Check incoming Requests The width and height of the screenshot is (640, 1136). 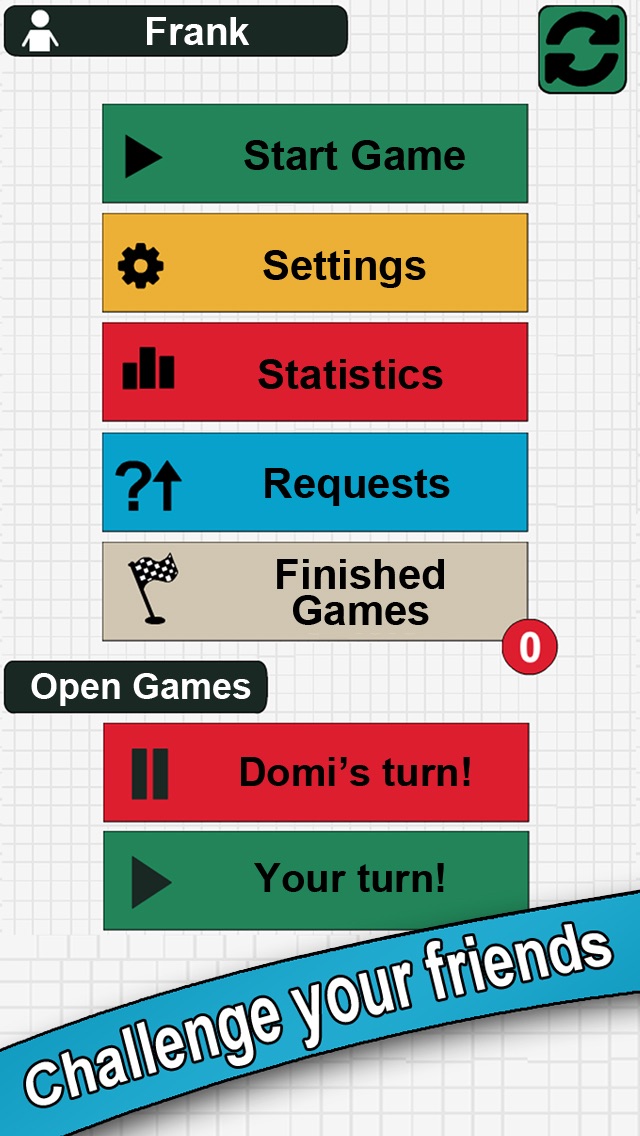[x=315, y=483]
